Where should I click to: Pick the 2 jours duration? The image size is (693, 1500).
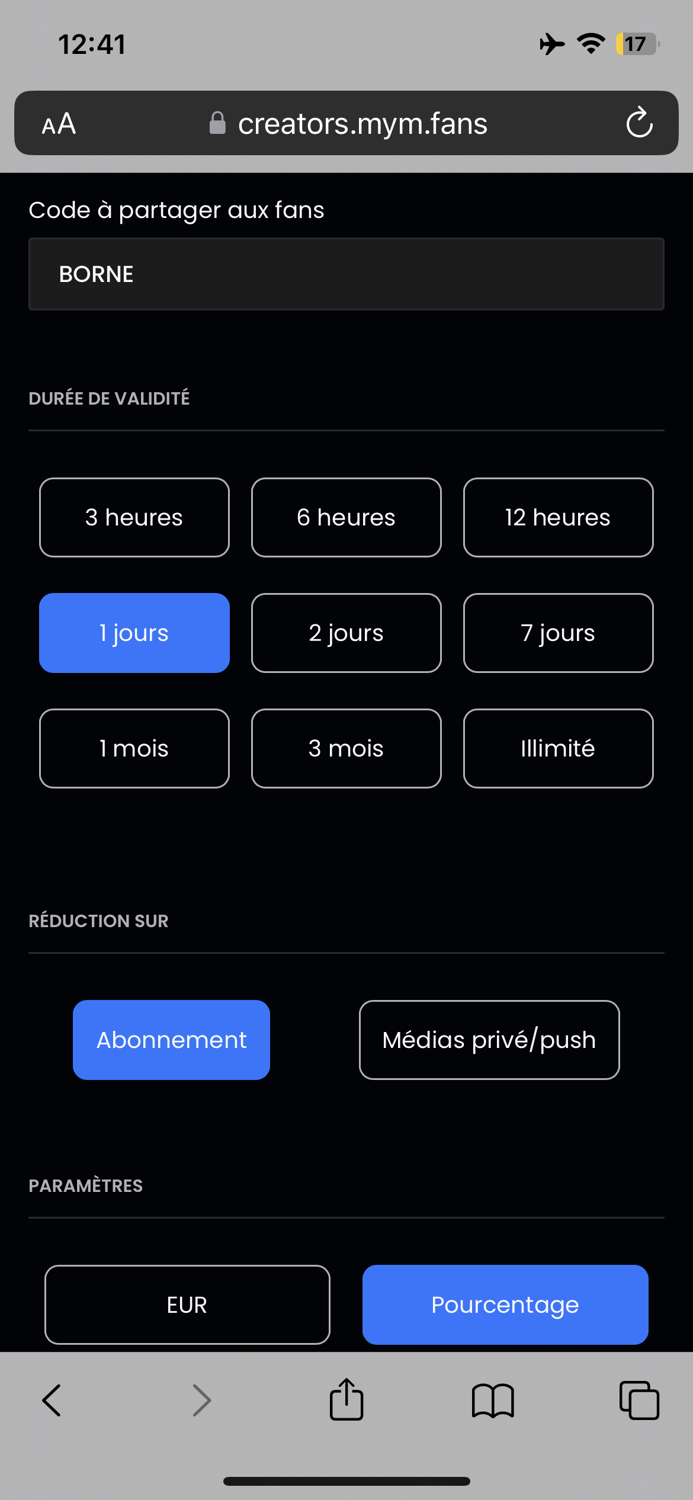(346, 633)
